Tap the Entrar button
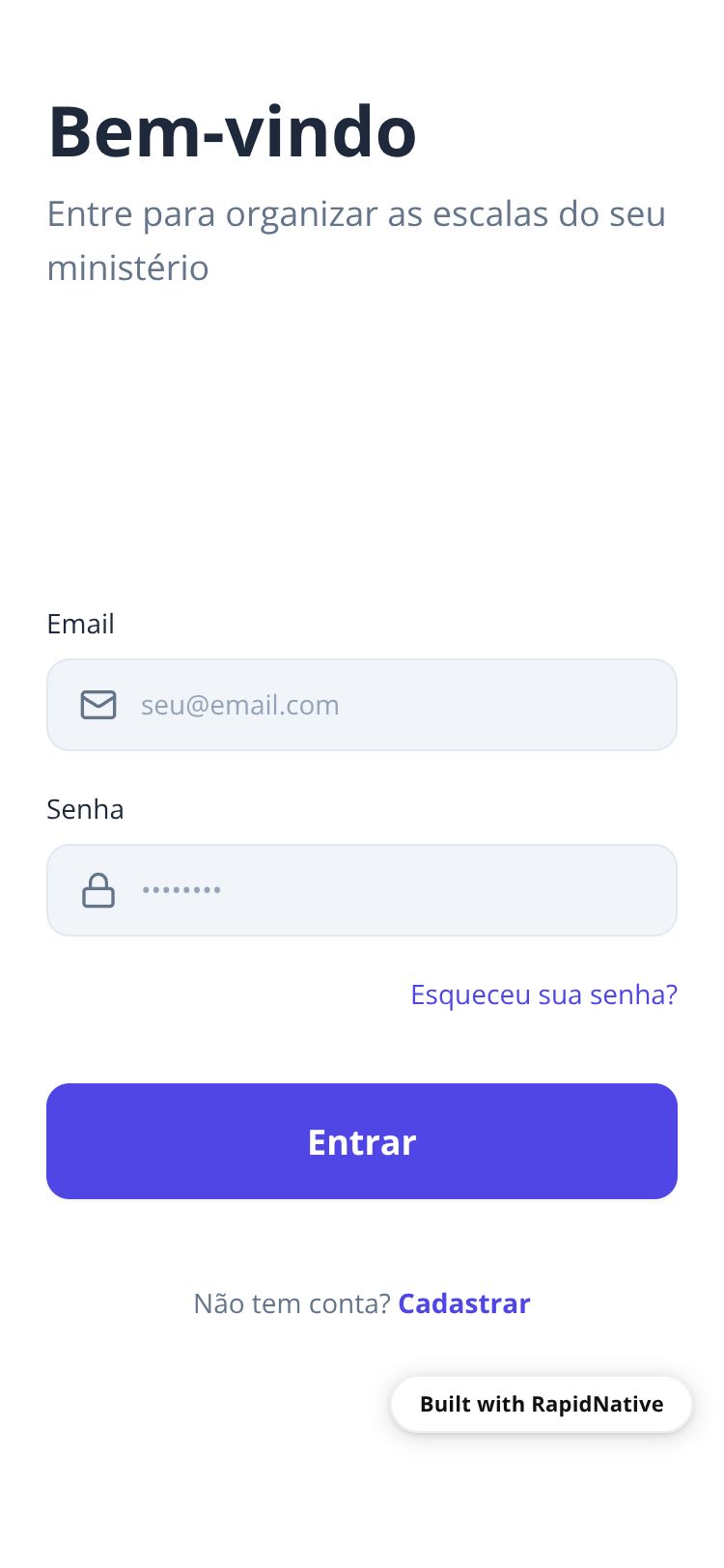The image size is (724, 1568). click(362, 1141)
